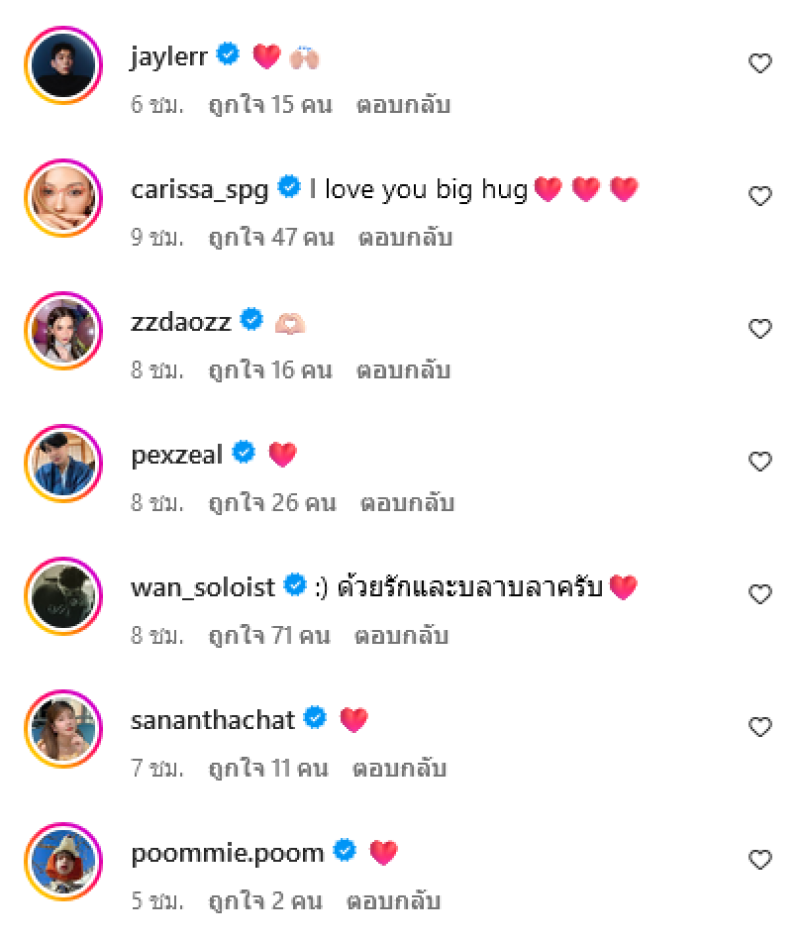Like carissa_spg's comment
The width and height of the screenshot is (800, 941).
tap(760, 197)
